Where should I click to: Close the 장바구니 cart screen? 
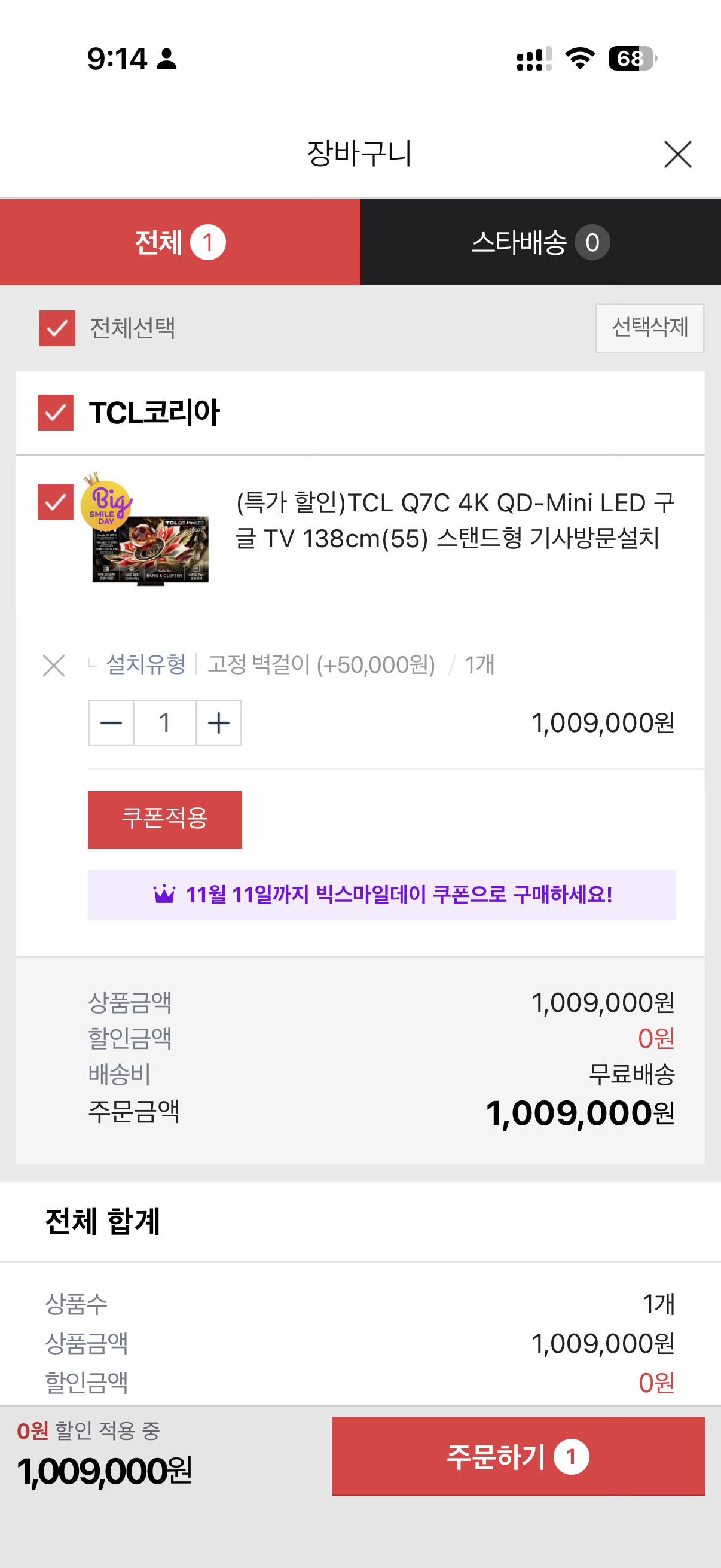pyautogui.click(x=677, y=154)
